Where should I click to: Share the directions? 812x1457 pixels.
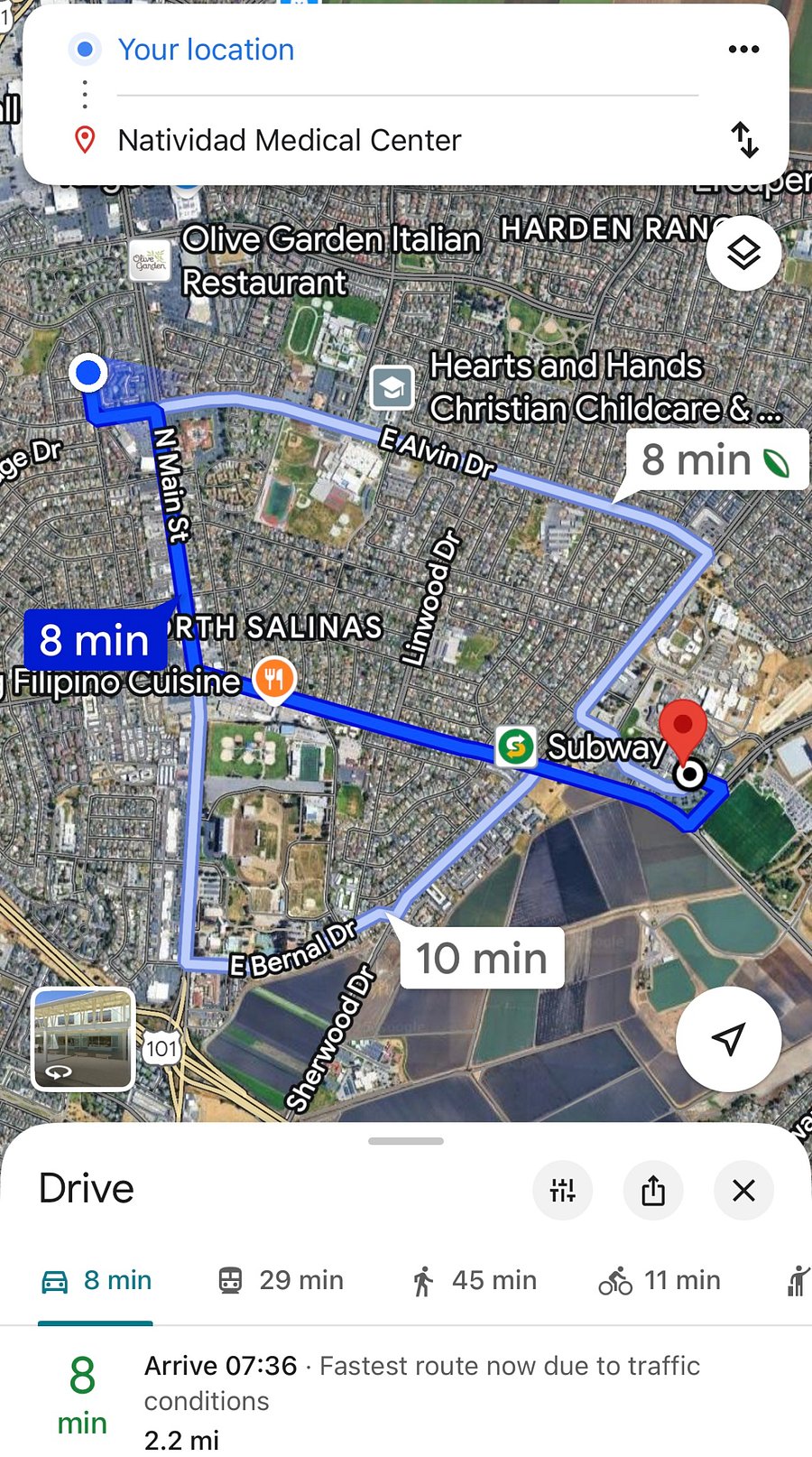coord(653,1191)
